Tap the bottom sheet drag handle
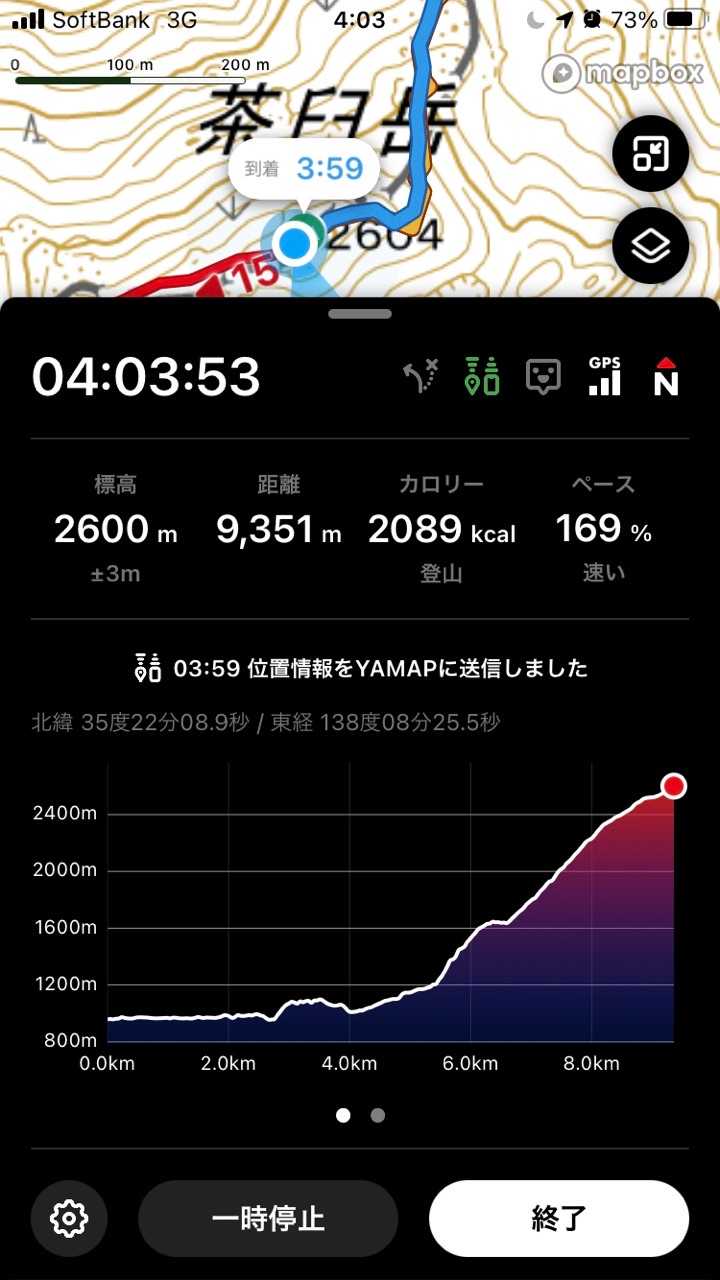The image size is (720, 1280). click(x=359, y=314)
